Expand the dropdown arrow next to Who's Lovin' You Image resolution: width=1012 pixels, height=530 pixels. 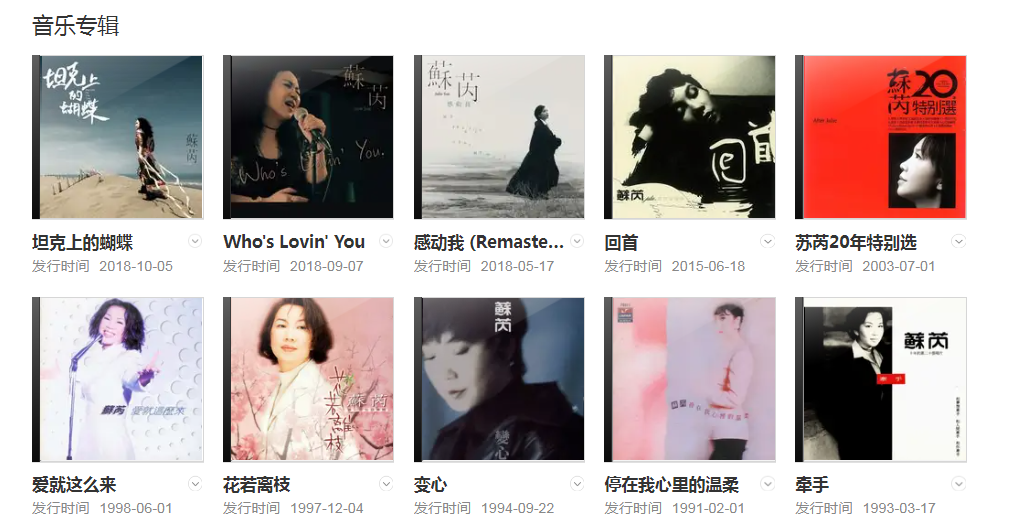pos(386,241)
